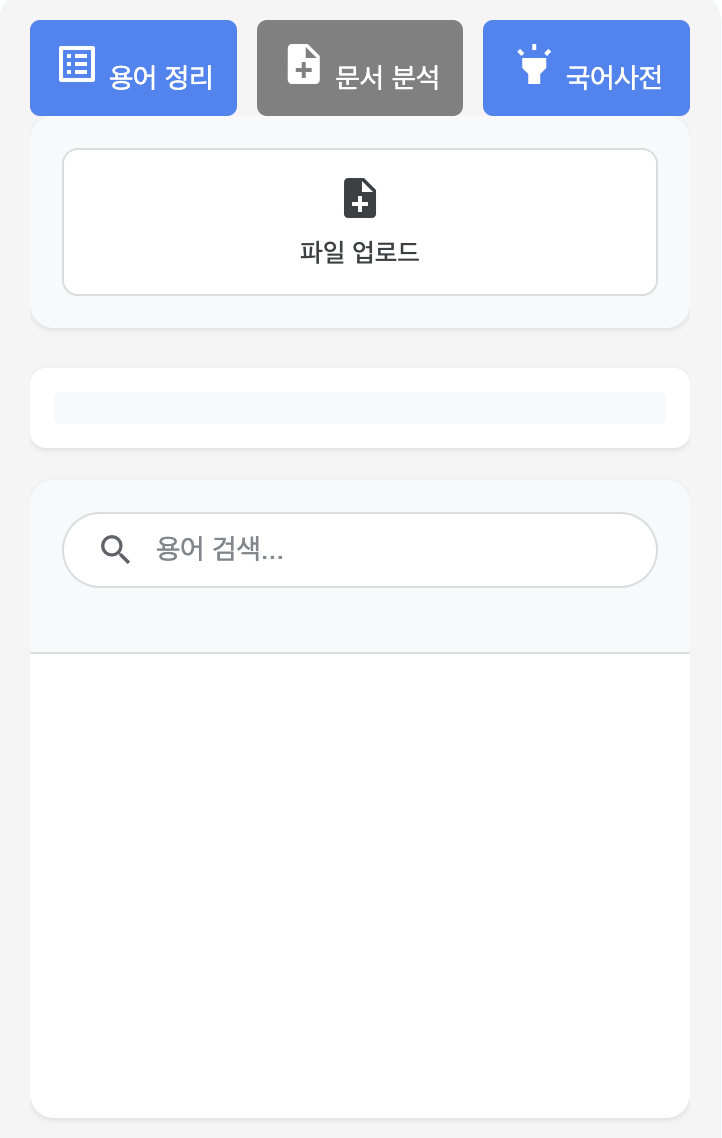This screenshot has width=722, height=1138.
Task: Click the search icon beside 용어 검색 placeholder
Action: 116,549
